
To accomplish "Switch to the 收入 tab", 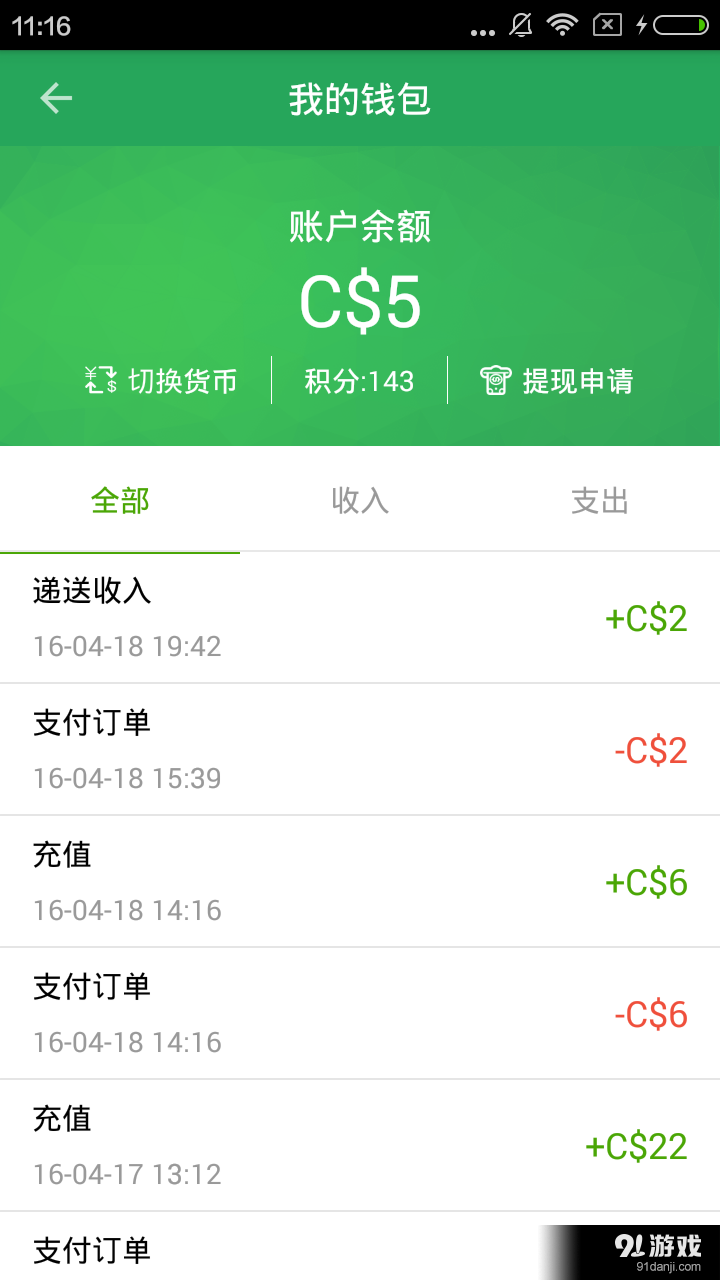I will [x=359, y=501].
